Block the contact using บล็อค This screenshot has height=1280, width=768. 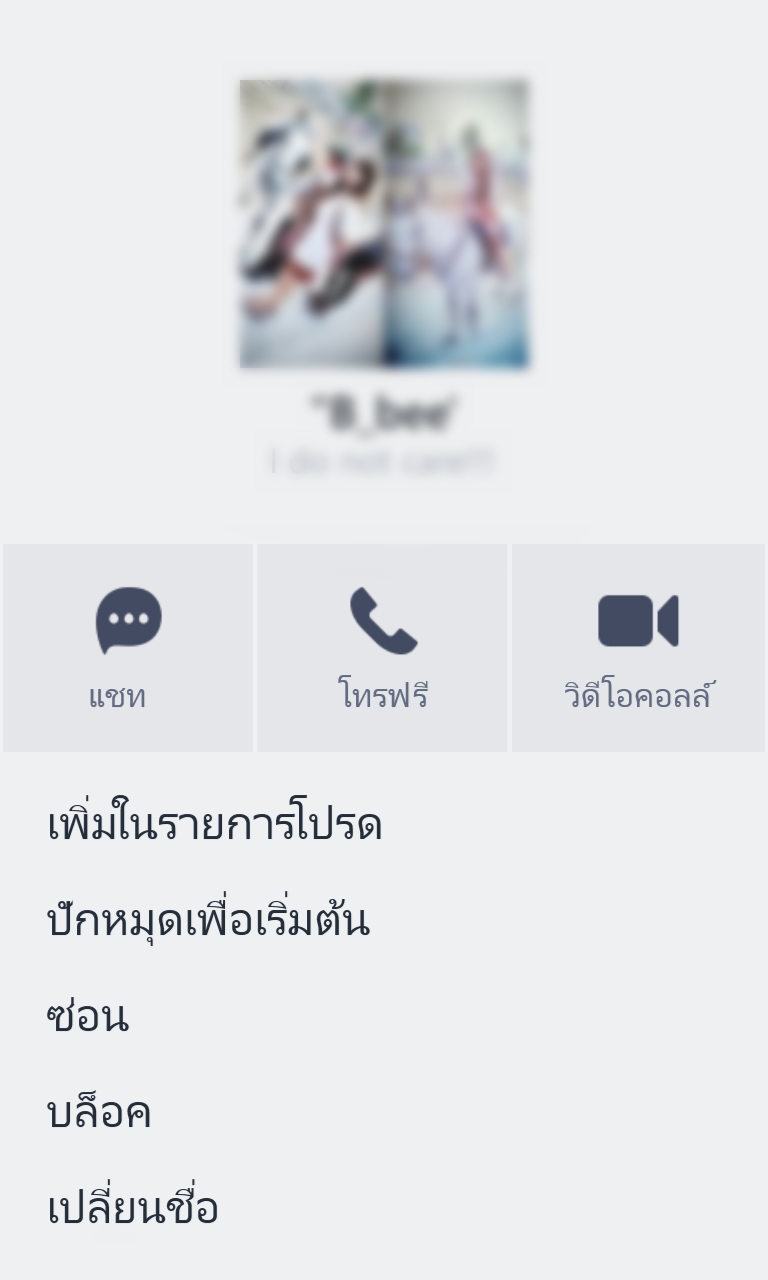tap(99, 1112)
